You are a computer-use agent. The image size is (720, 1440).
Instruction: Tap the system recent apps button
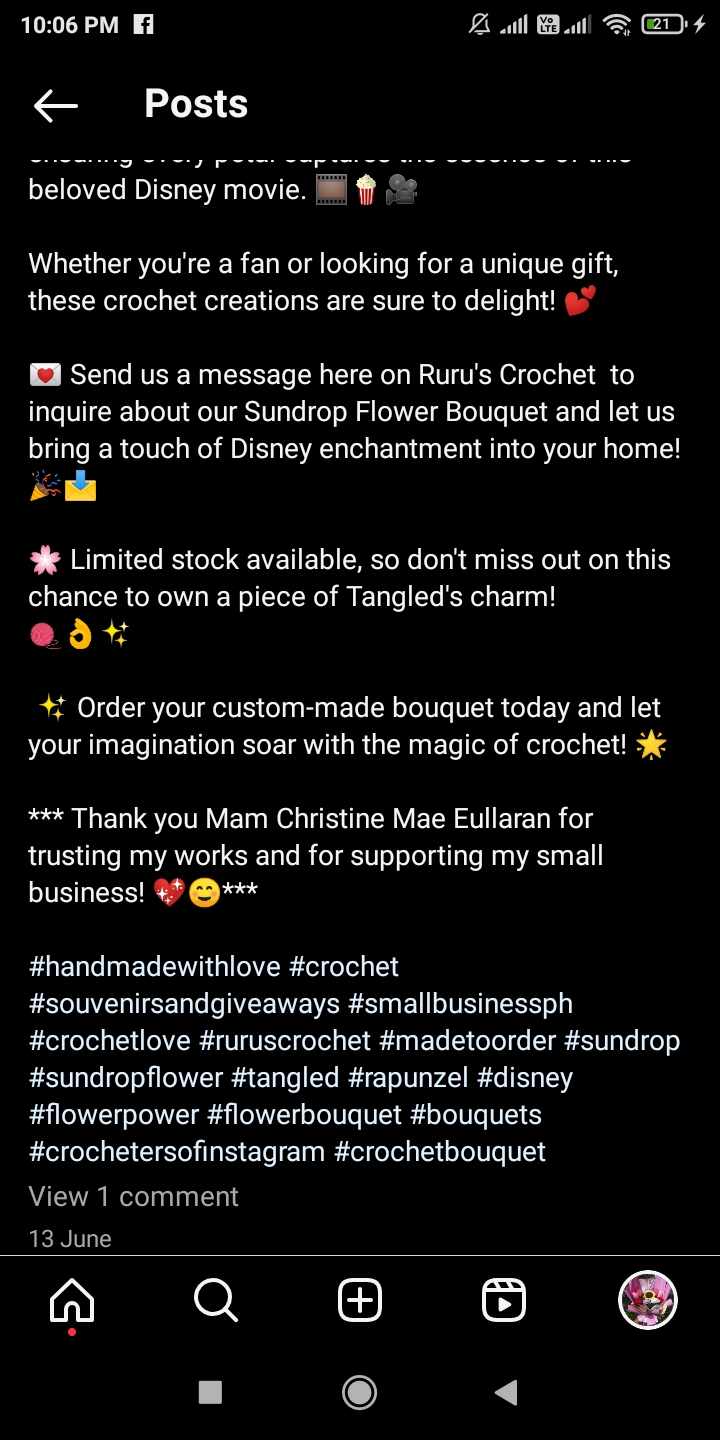pyautogui.click(x=210, y=1392)
